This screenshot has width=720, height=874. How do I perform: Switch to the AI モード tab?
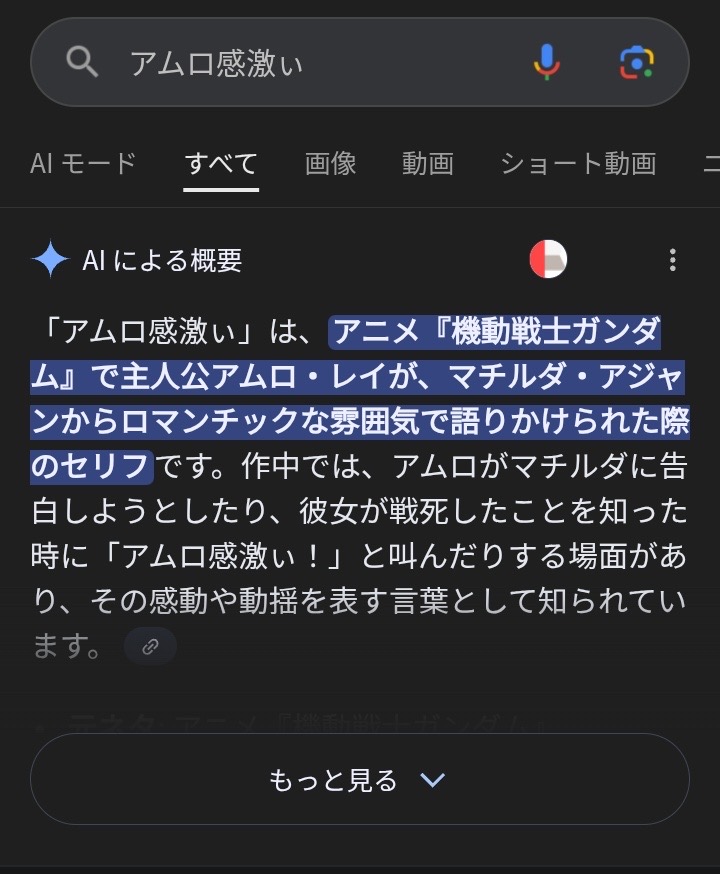tap(83, 163)
